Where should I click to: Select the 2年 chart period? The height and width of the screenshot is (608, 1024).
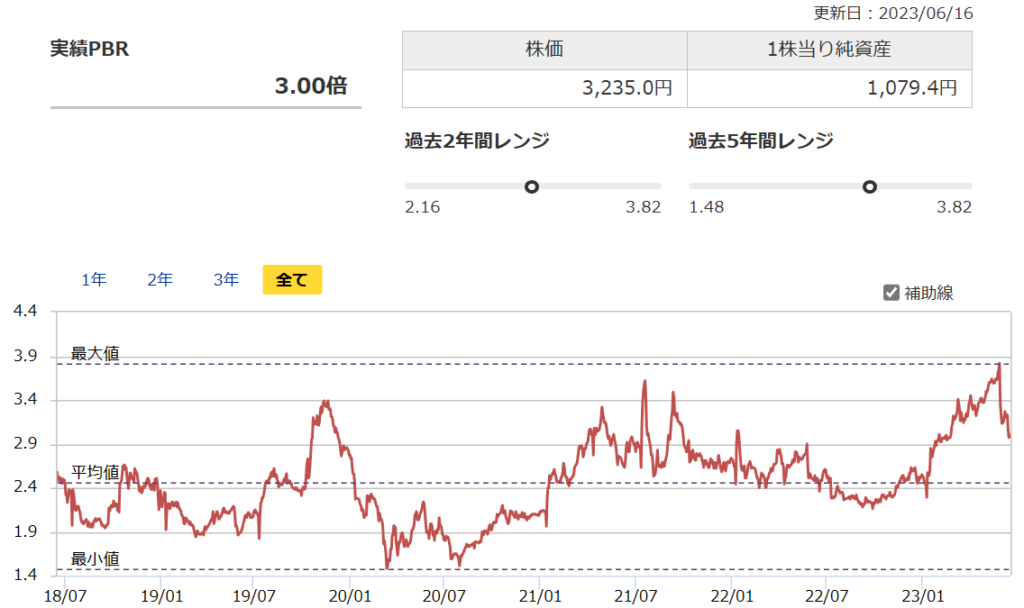tap(160, 280)
